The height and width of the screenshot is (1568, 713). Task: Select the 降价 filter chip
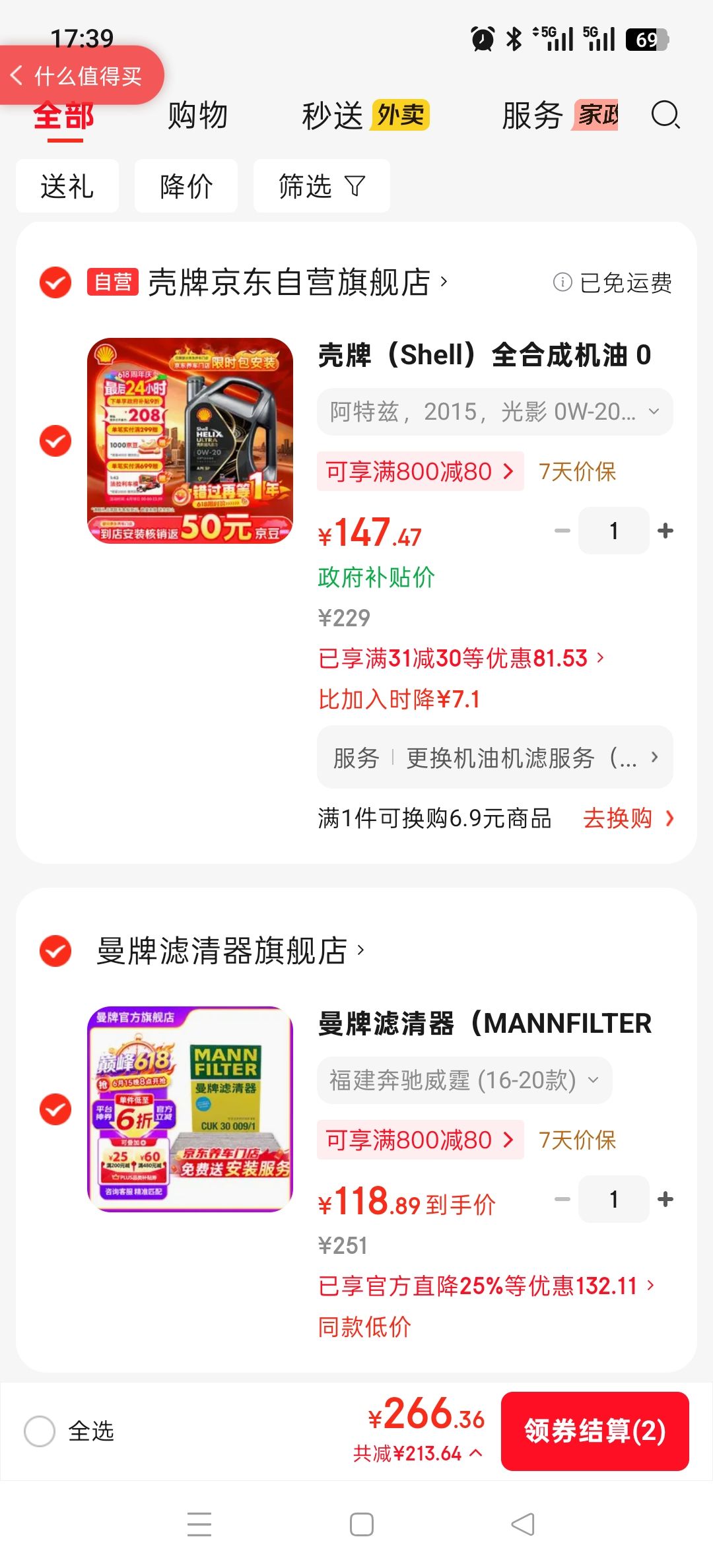[186, 186]
